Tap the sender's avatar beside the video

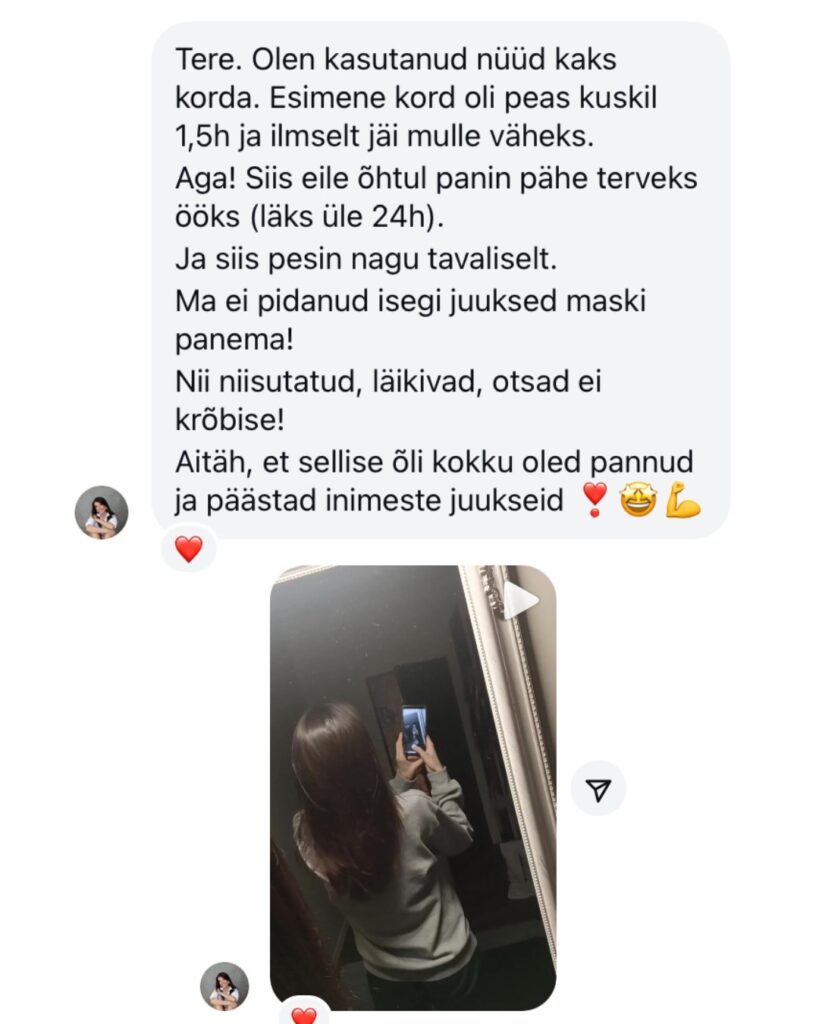point(224,986)
